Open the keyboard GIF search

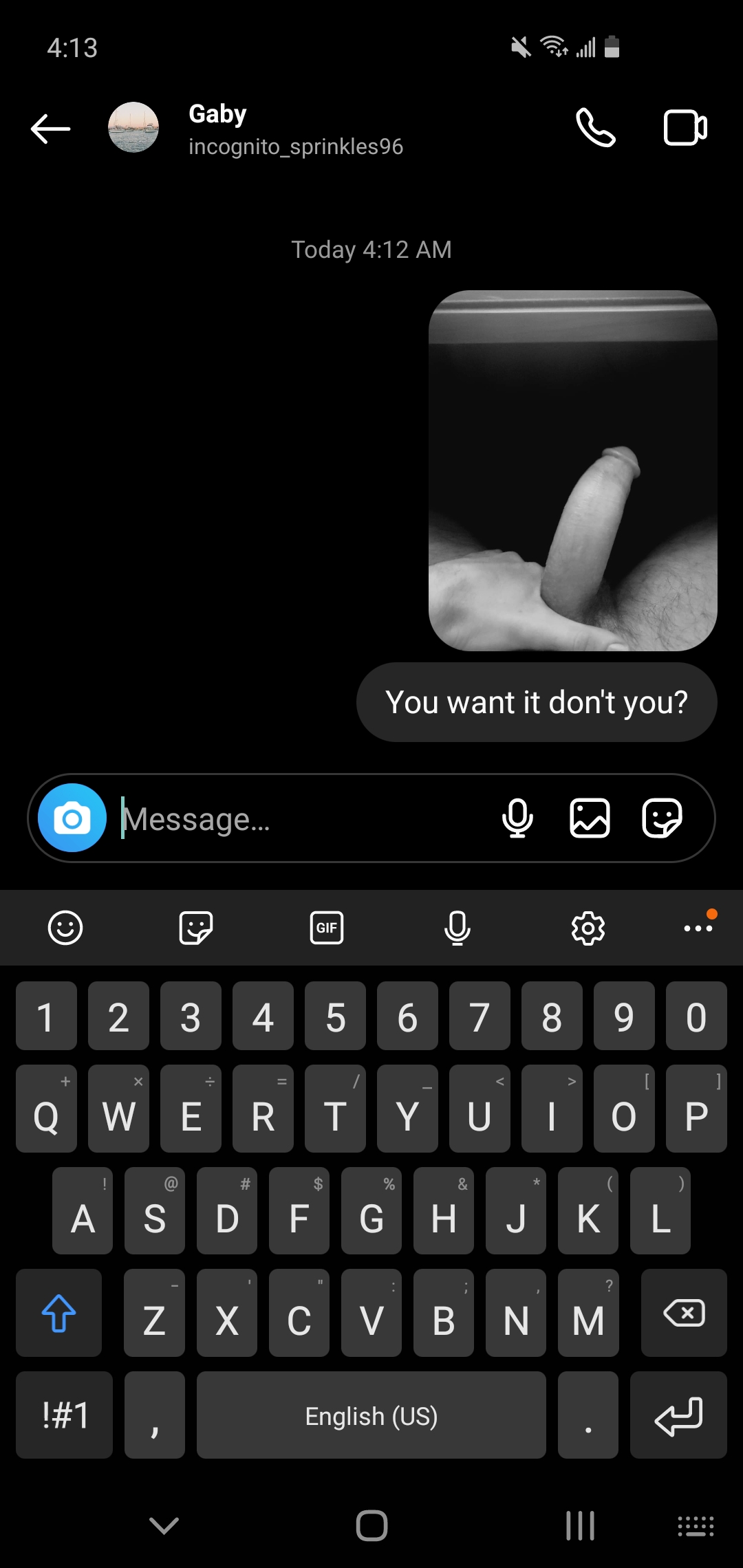pyautogui.click(x=327, y=928)
